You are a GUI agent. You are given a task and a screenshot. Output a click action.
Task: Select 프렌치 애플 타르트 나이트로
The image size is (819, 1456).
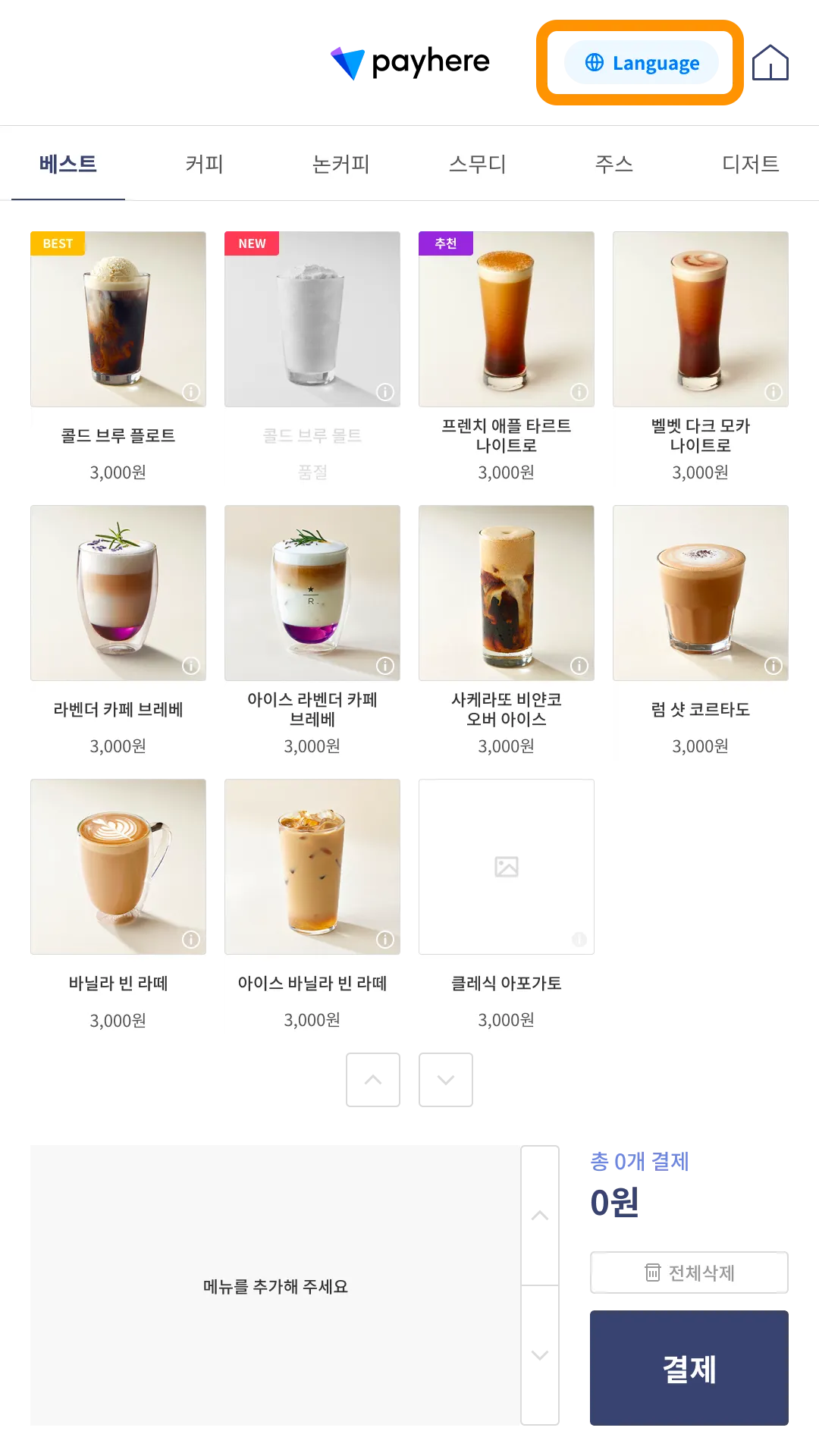click(x=507, y=360)
